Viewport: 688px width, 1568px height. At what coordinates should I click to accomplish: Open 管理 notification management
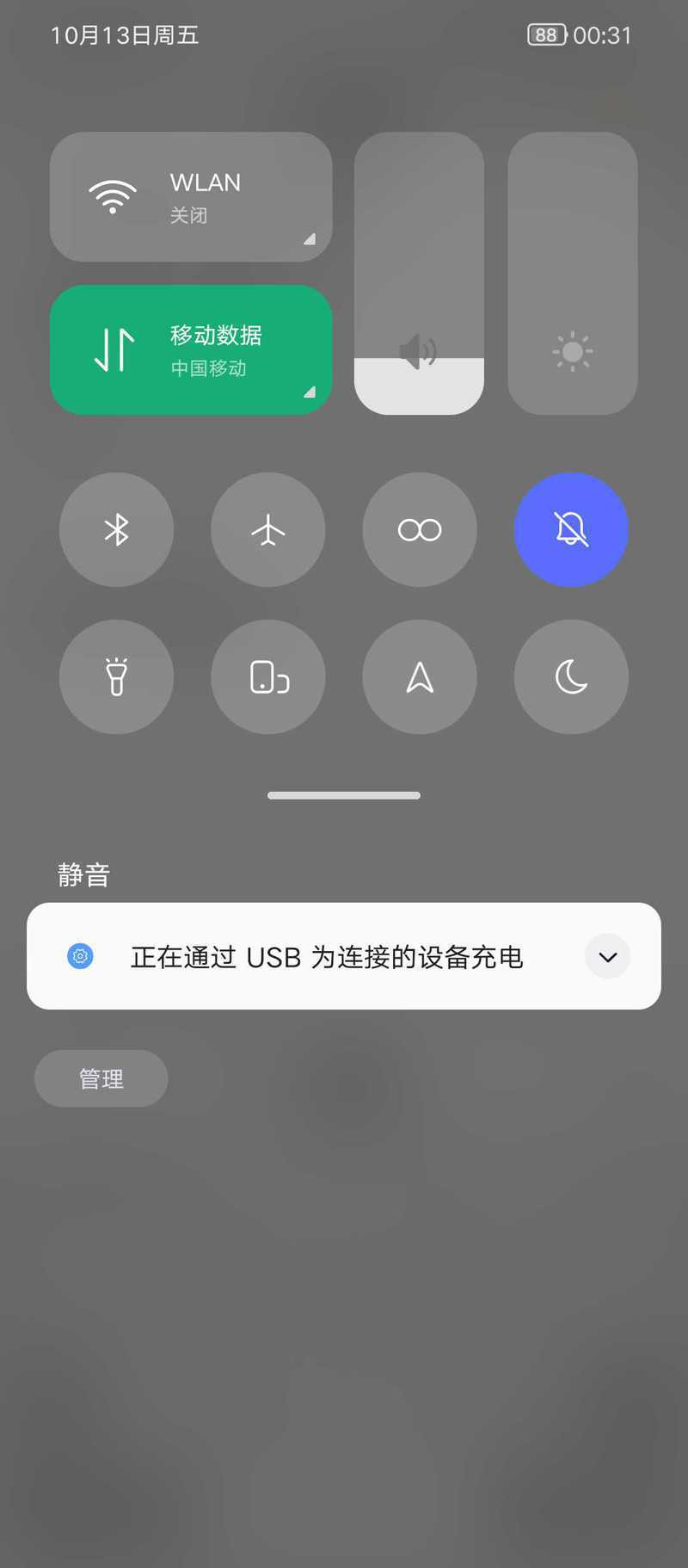click(101, 1078)
